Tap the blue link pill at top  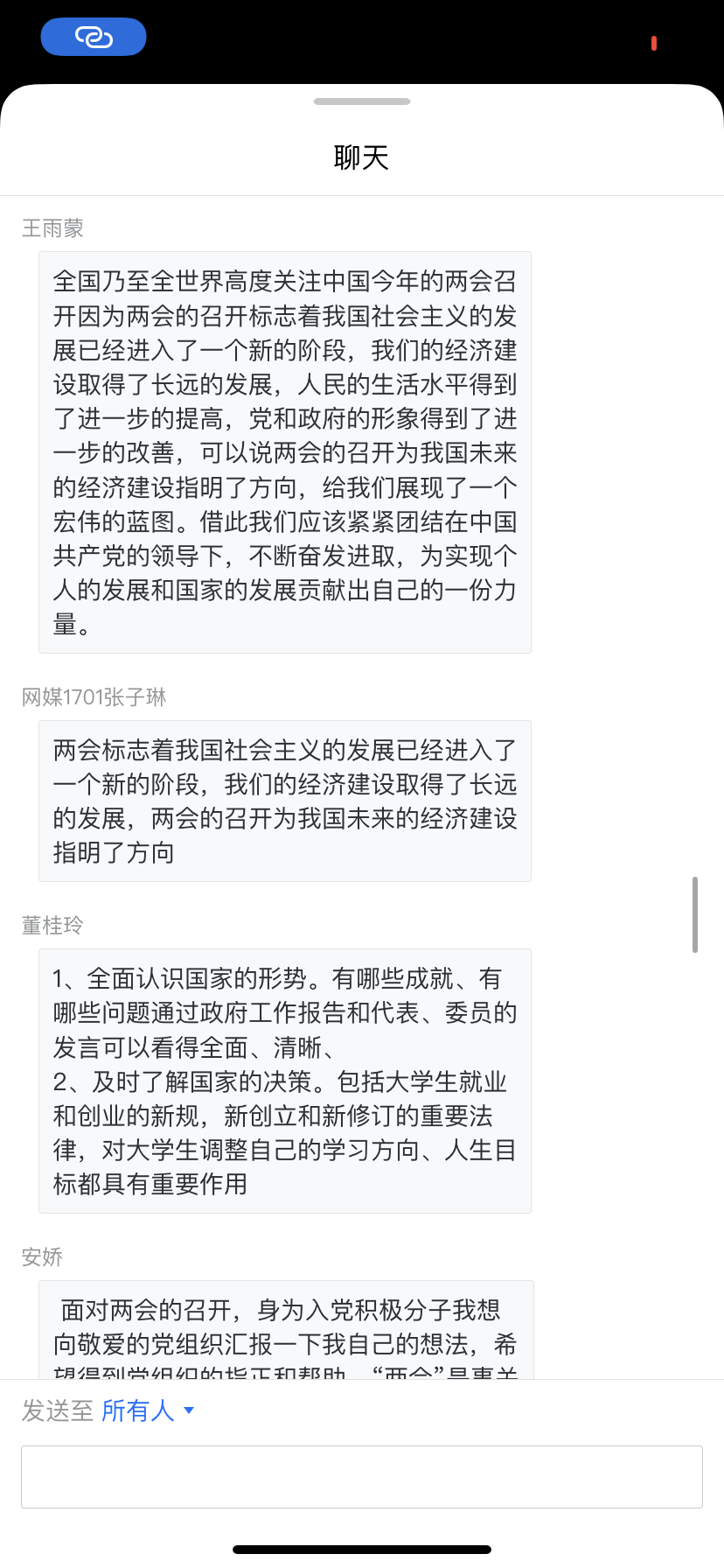(94, 37)
